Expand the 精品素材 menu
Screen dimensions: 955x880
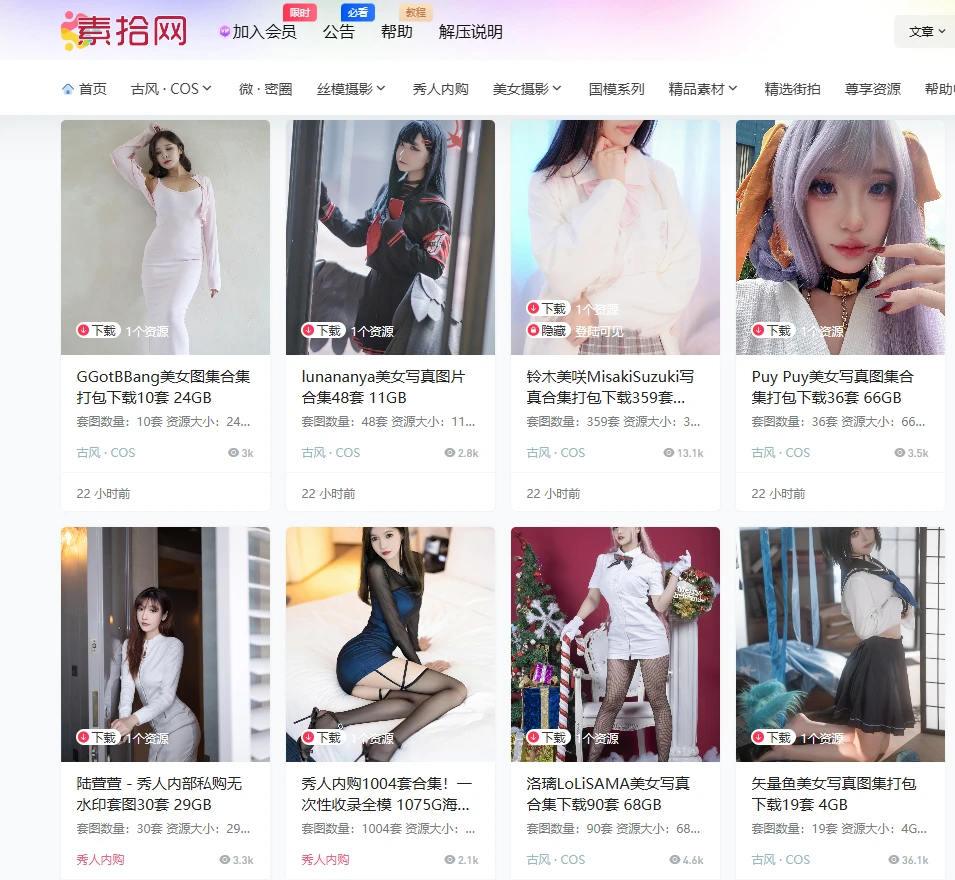click(703, 89)
